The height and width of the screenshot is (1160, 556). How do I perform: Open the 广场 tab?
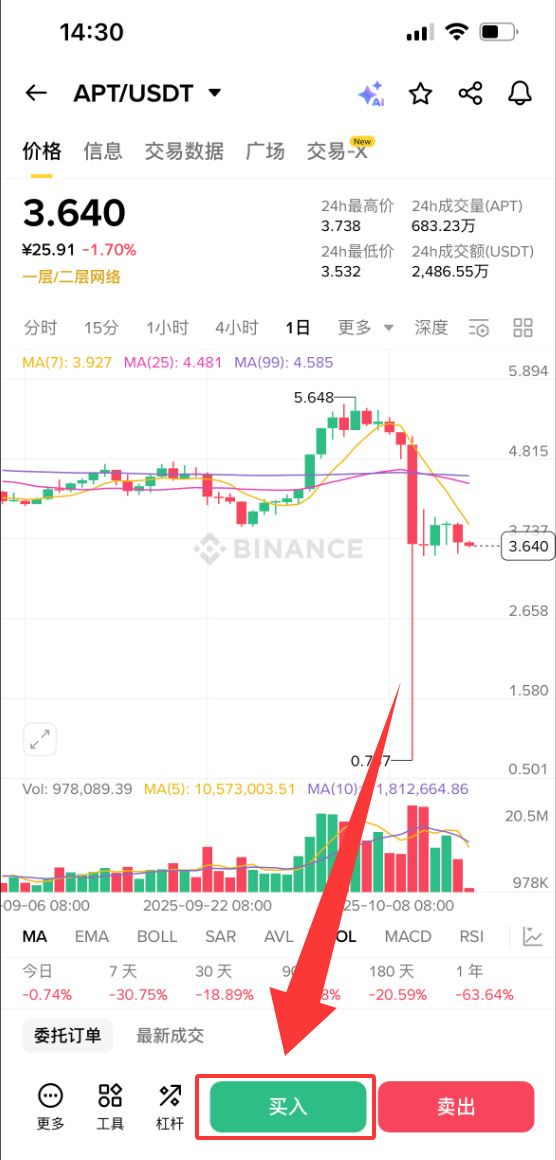pos(265,151)
